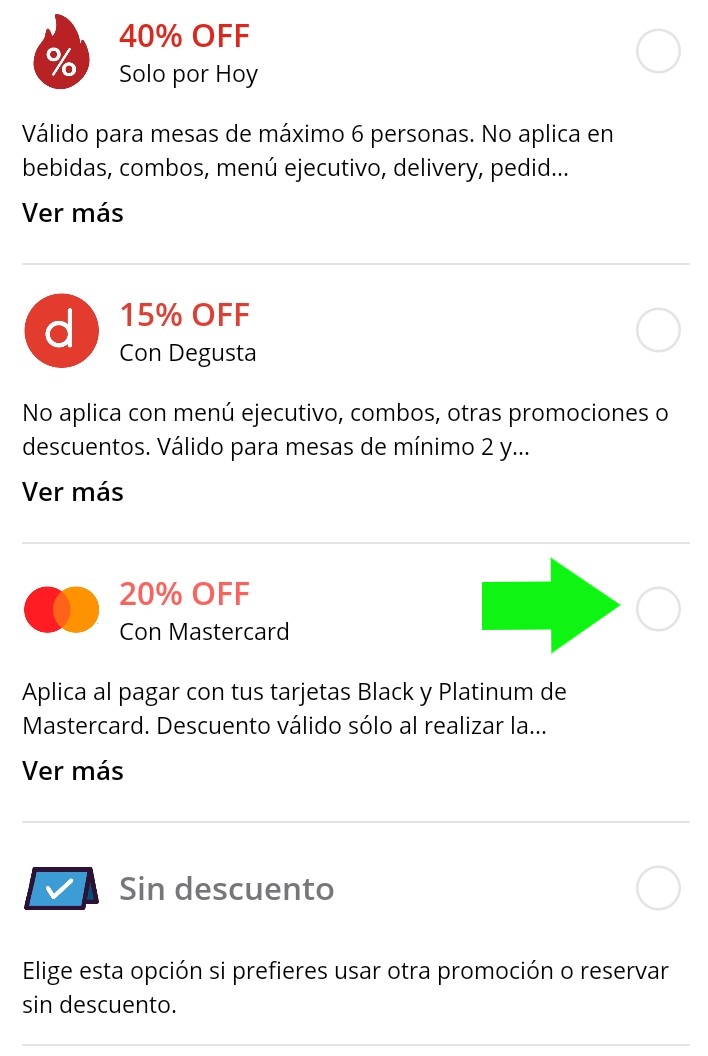Choose the Sin descuento option
The height and width of the screenshot is (1056, 708).
[658, 888]
